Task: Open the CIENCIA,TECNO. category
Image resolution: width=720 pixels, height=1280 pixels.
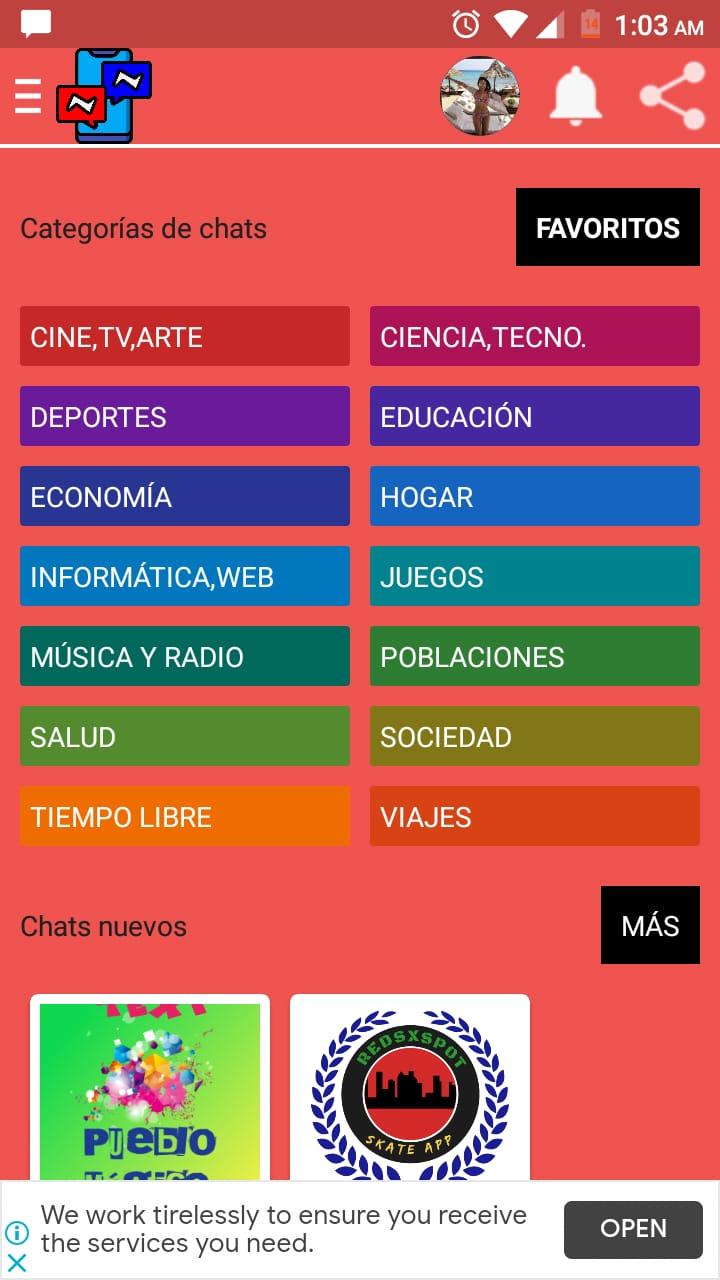Action: pos(535,336)
